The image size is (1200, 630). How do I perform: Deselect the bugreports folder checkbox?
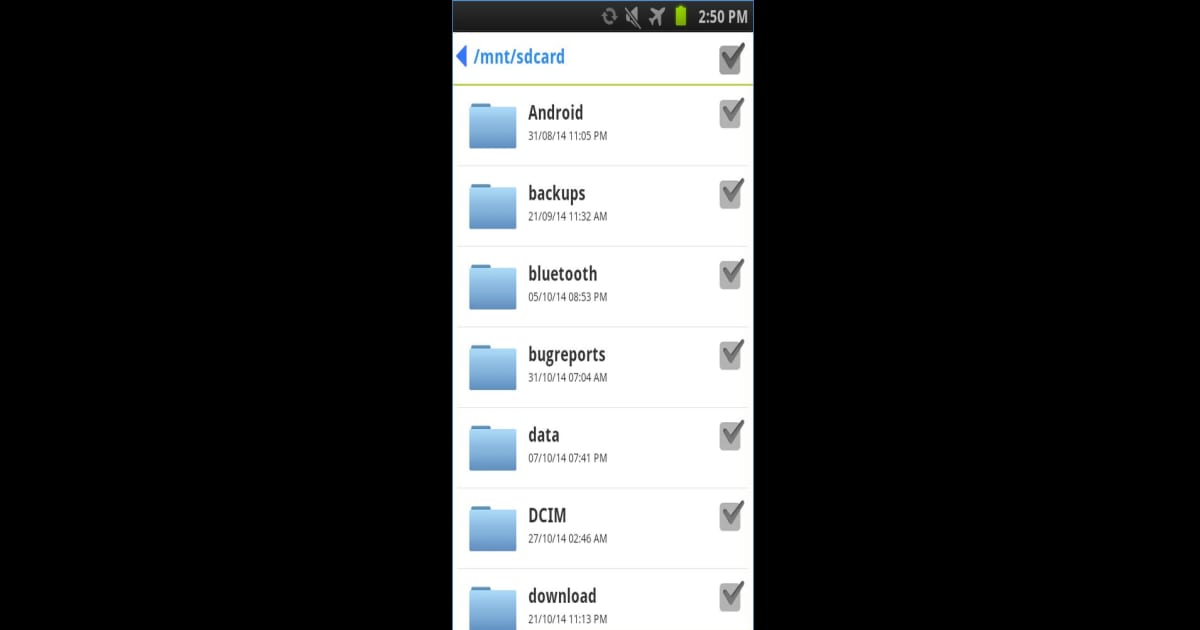point(730,354)
